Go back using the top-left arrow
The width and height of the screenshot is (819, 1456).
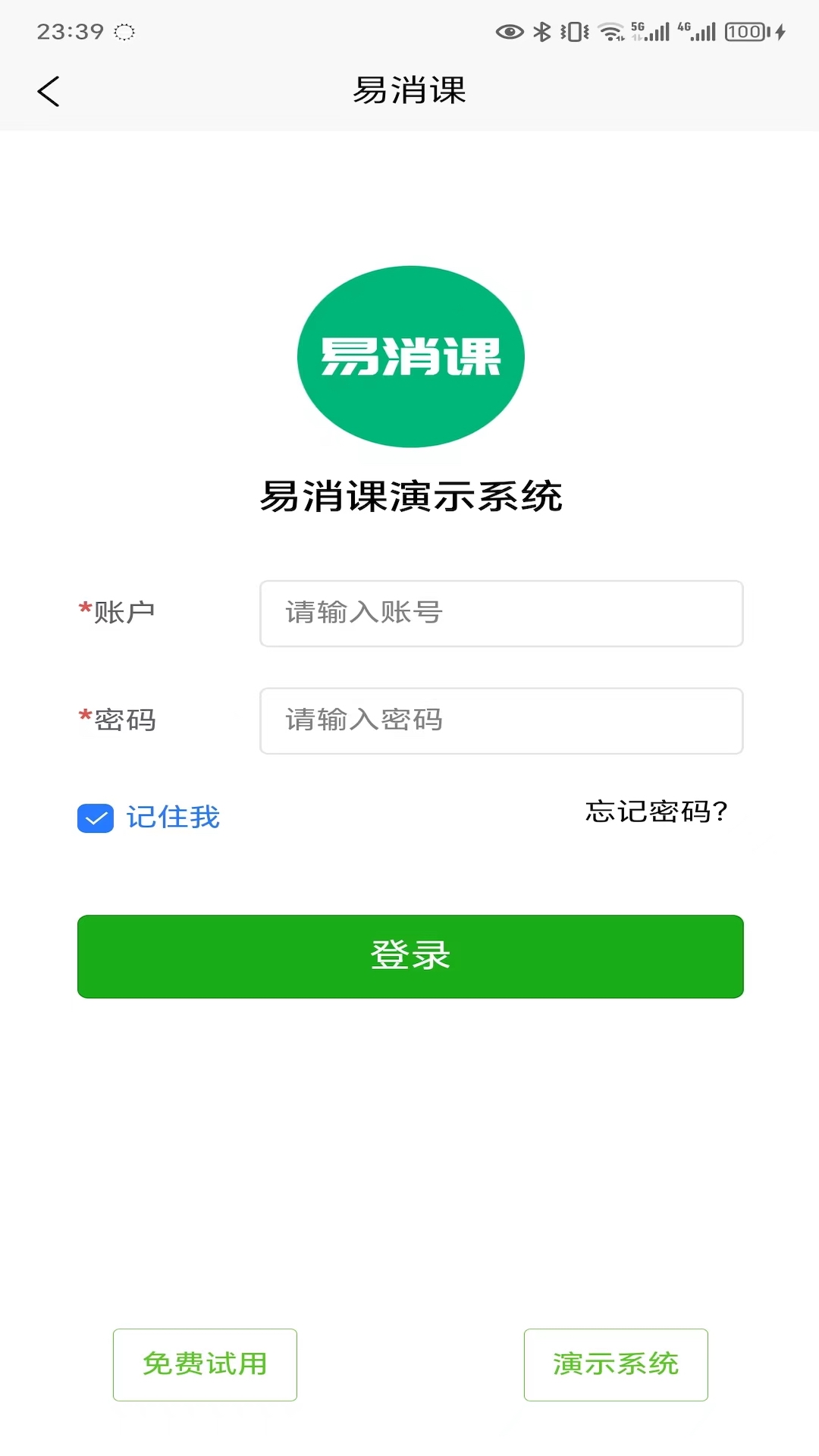49,92
